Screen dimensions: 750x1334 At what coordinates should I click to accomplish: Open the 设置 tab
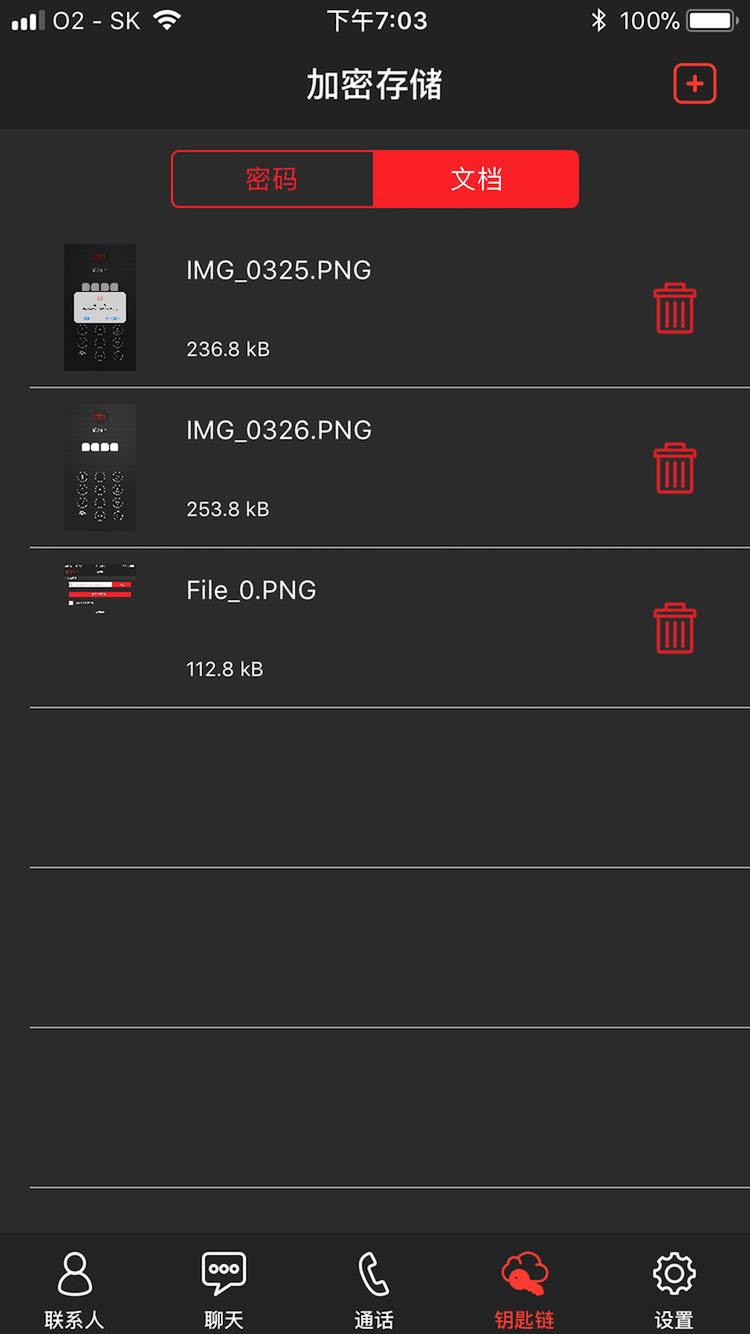pos(674,1290)
